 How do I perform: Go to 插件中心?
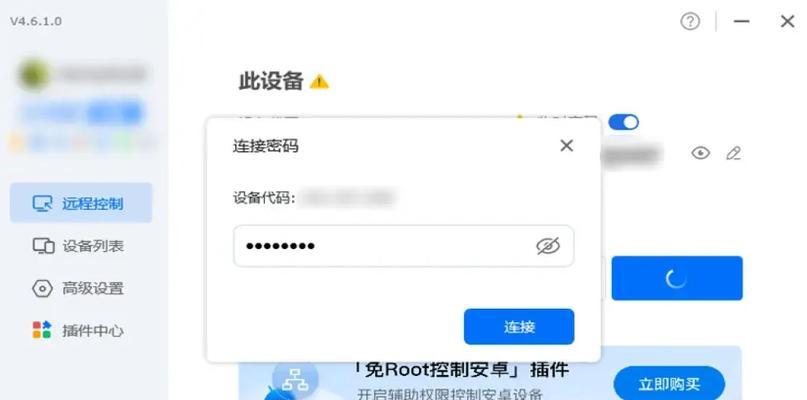(x=80, y=330)
